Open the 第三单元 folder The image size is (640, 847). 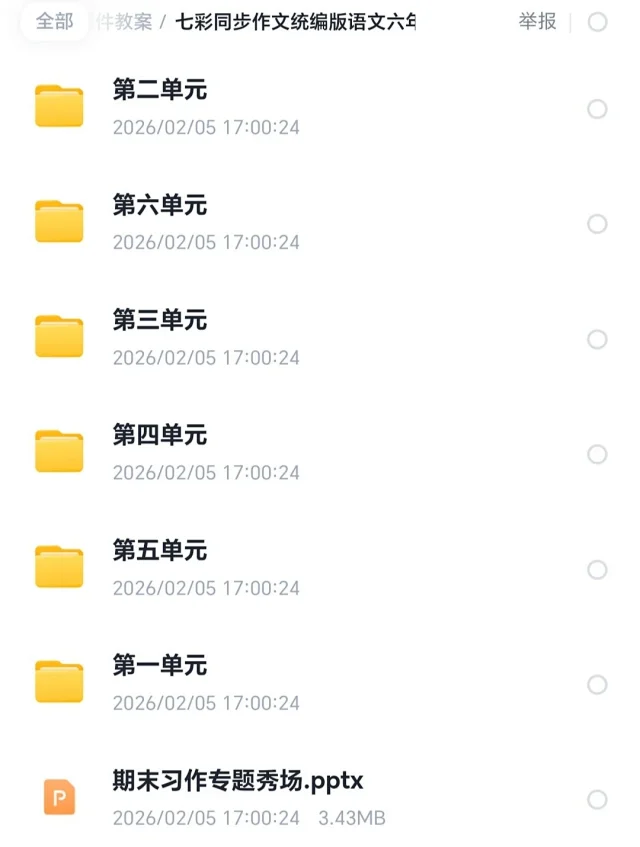click(x=160, y=320)
